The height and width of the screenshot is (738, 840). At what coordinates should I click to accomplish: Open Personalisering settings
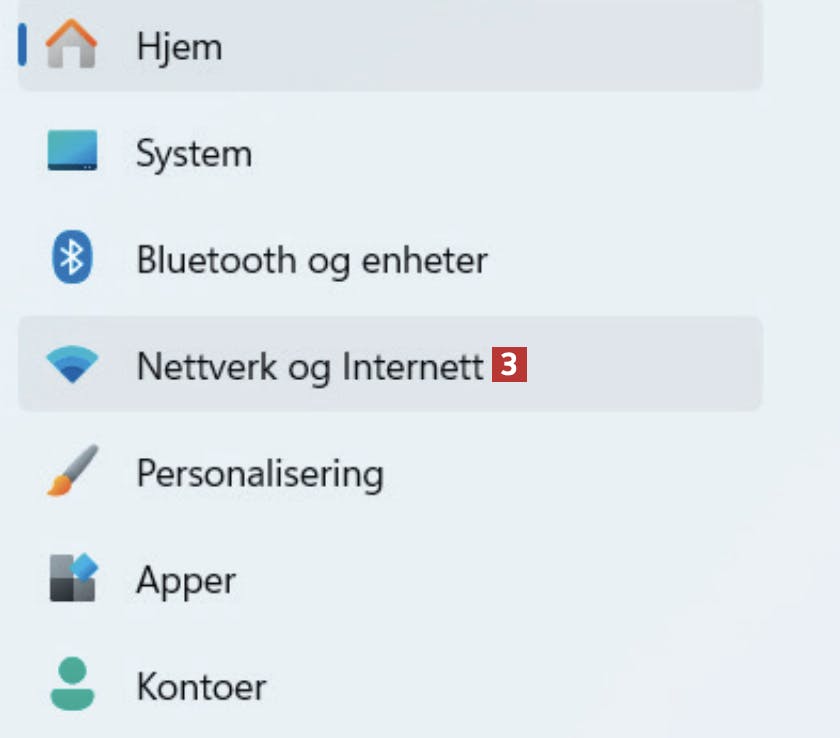(259, 473)
